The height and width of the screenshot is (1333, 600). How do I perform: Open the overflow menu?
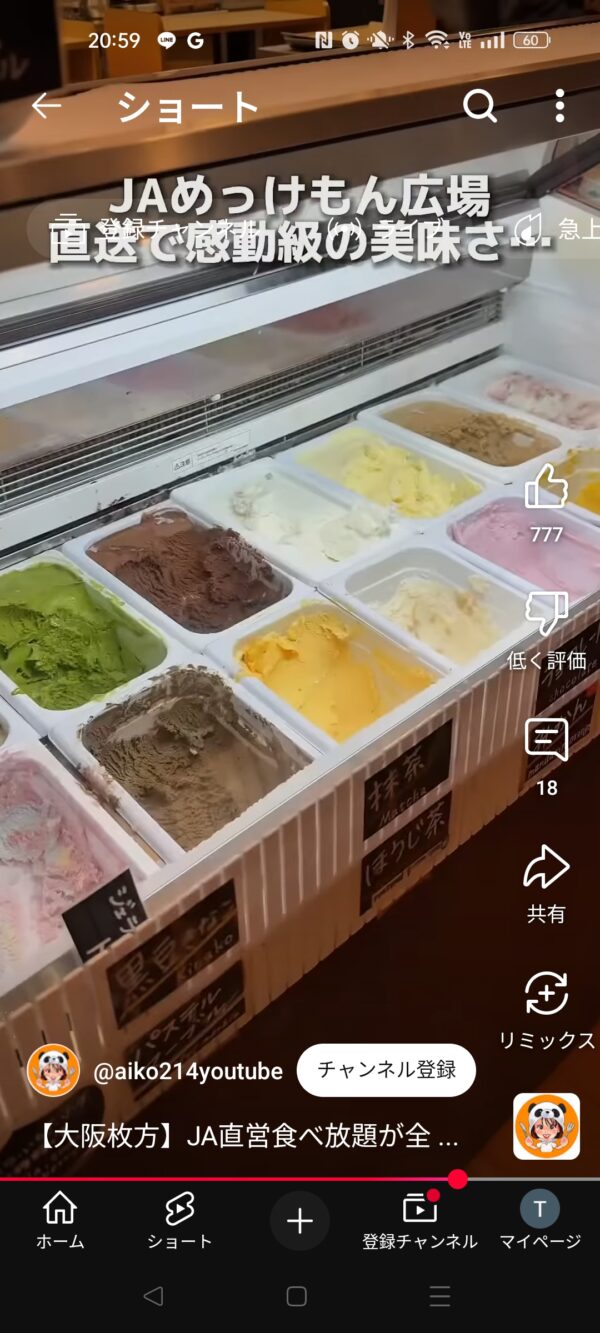pyautogui.click(x=560, y=106)
